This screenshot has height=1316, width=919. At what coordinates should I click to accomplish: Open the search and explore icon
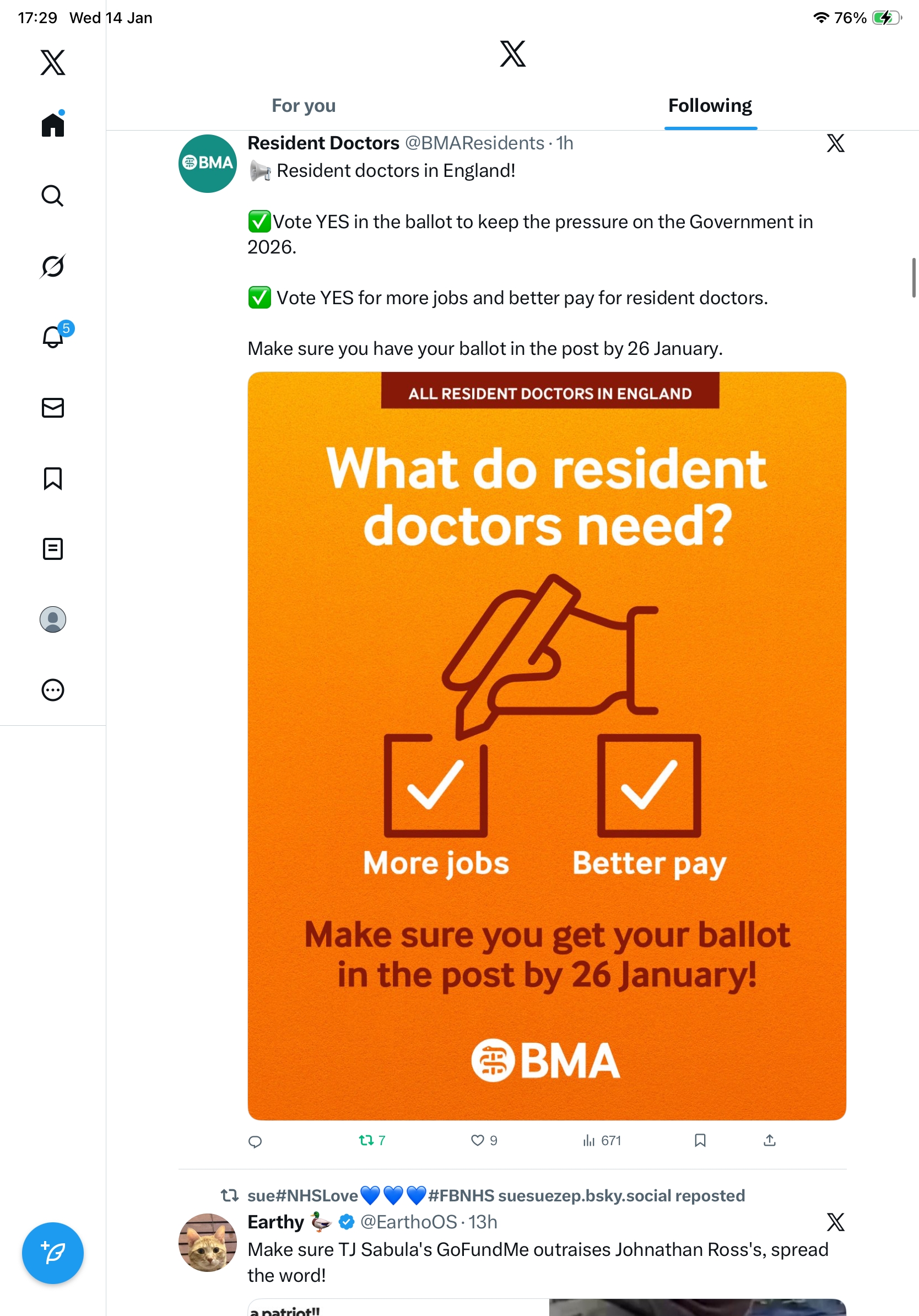pyautogui.click(x=53, y=196)
